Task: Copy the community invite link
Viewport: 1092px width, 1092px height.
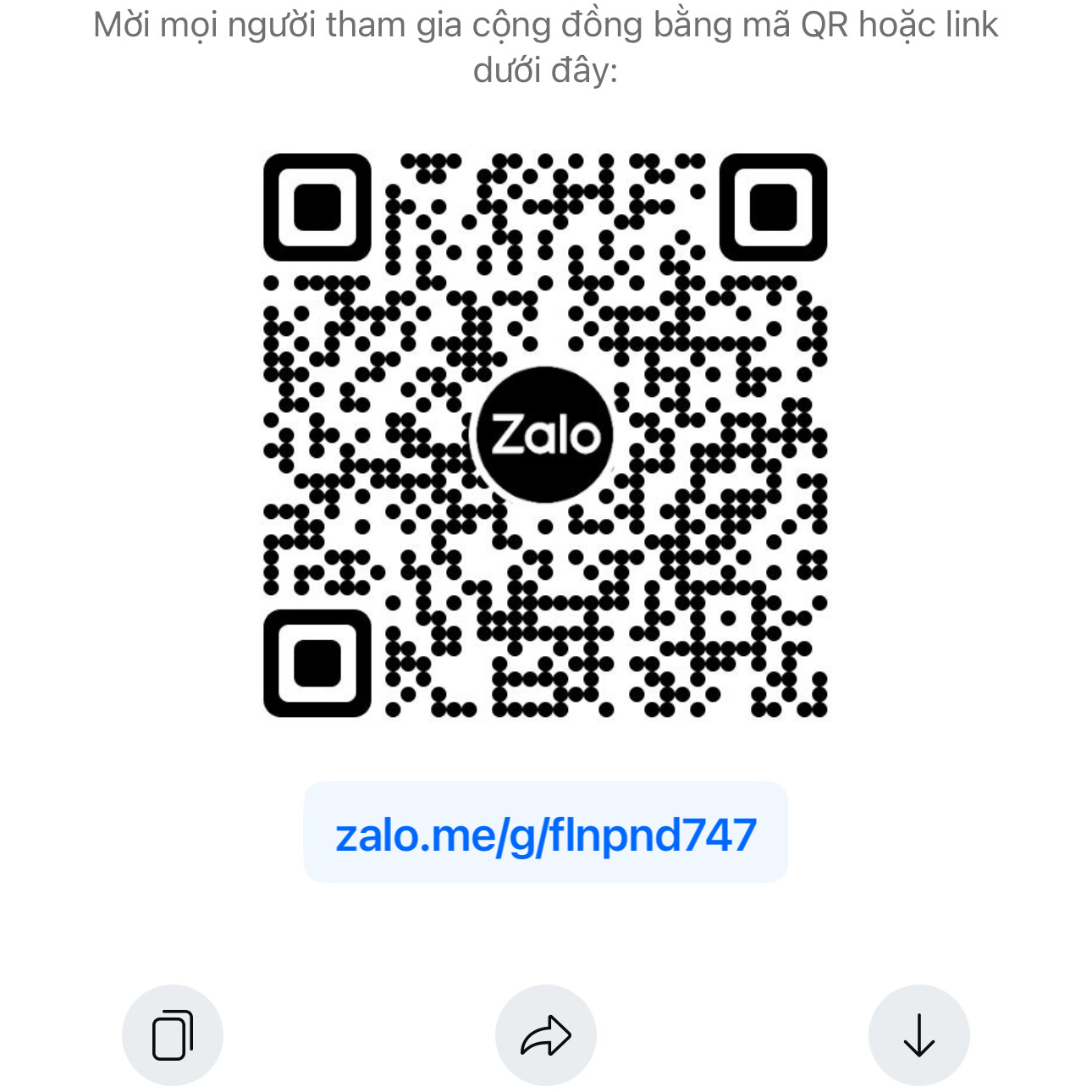Action: pyautogui.click(x=173, y=1034)
